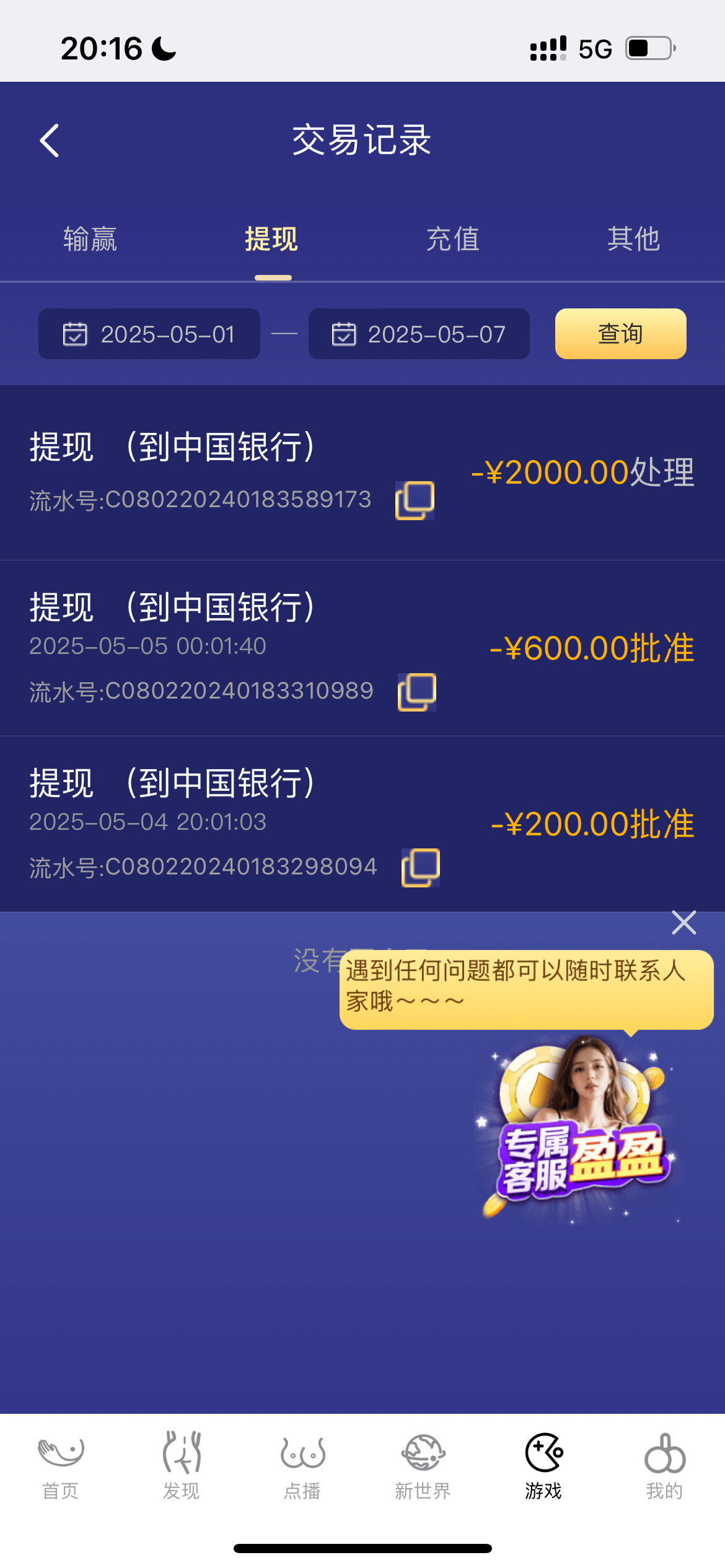The width and height of the screenshot is (725, 1568).
Task: Switch to 新世界 tab
Action: pyautogui.click(x=423, y=1465)
